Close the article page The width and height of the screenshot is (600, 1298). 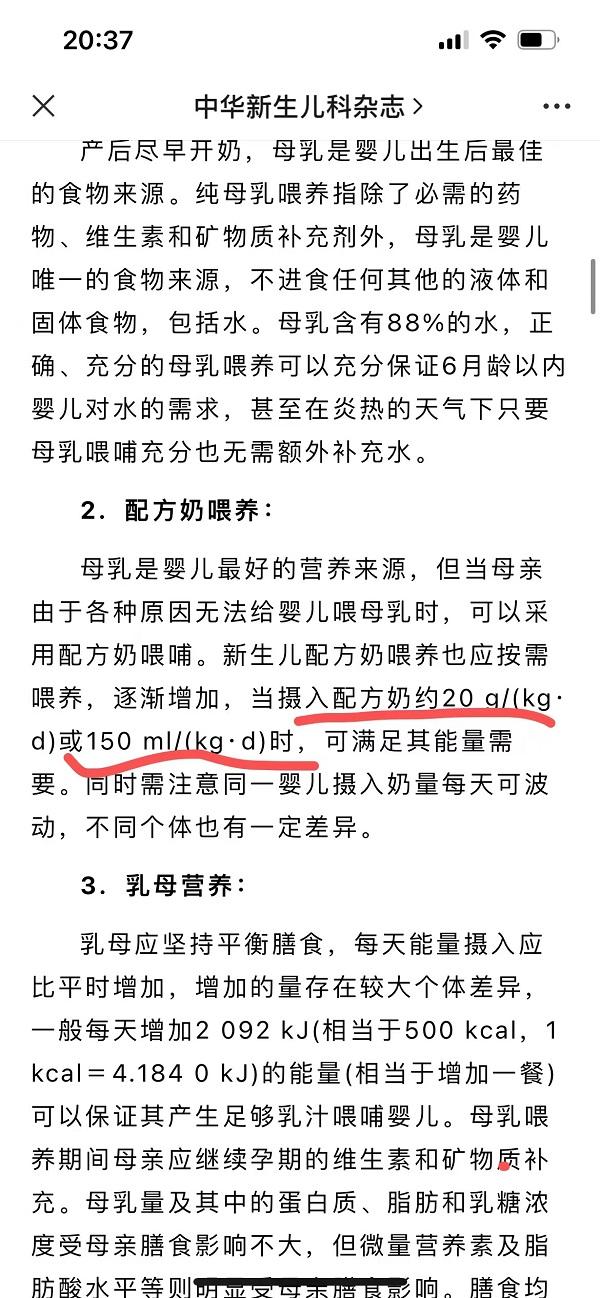pyautogui.click(x=43, y=106)
